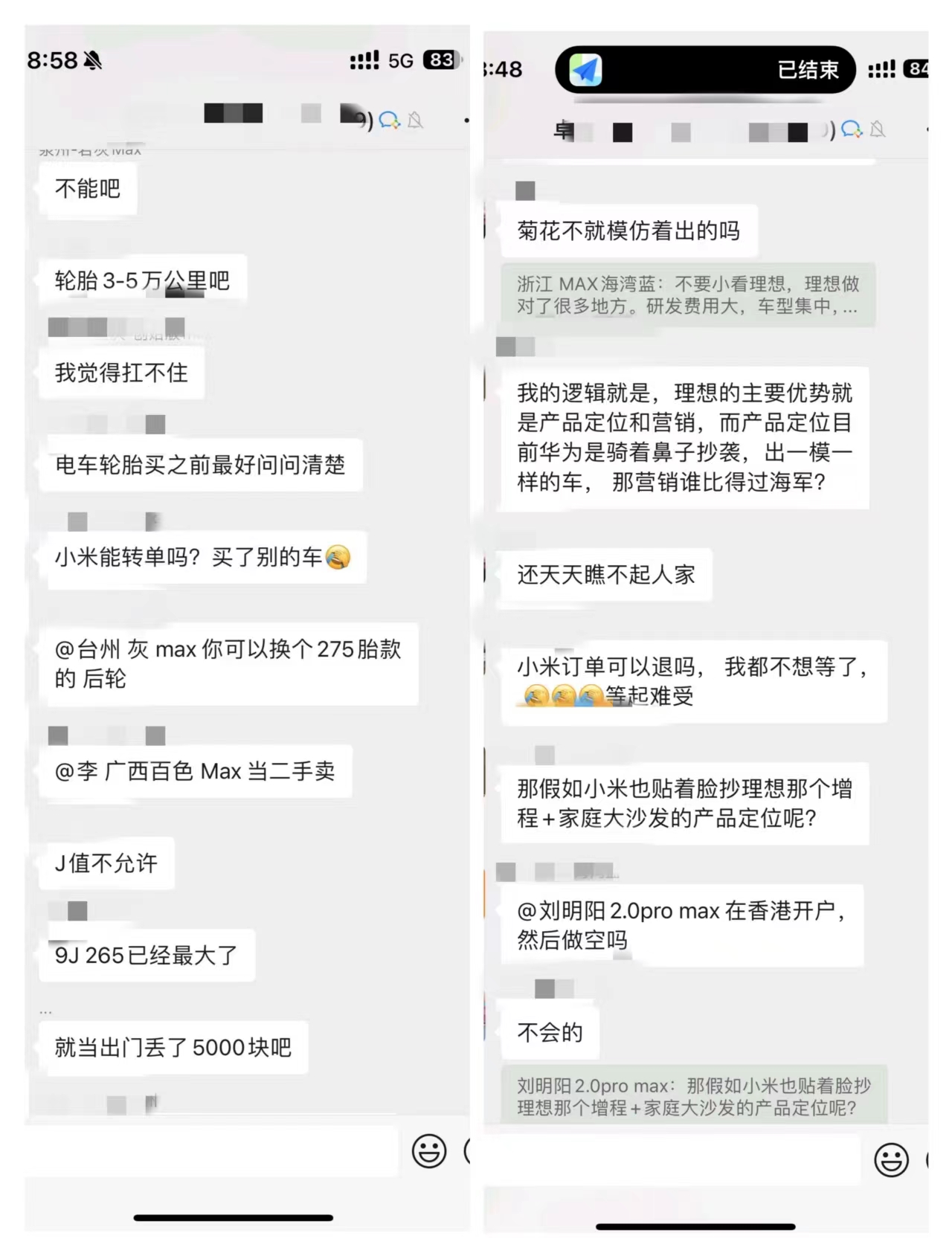Open the emoji picker in the left chat
Viewport: 952px width, 1256px height.
pyautogui.click(x=425, y=1152)
